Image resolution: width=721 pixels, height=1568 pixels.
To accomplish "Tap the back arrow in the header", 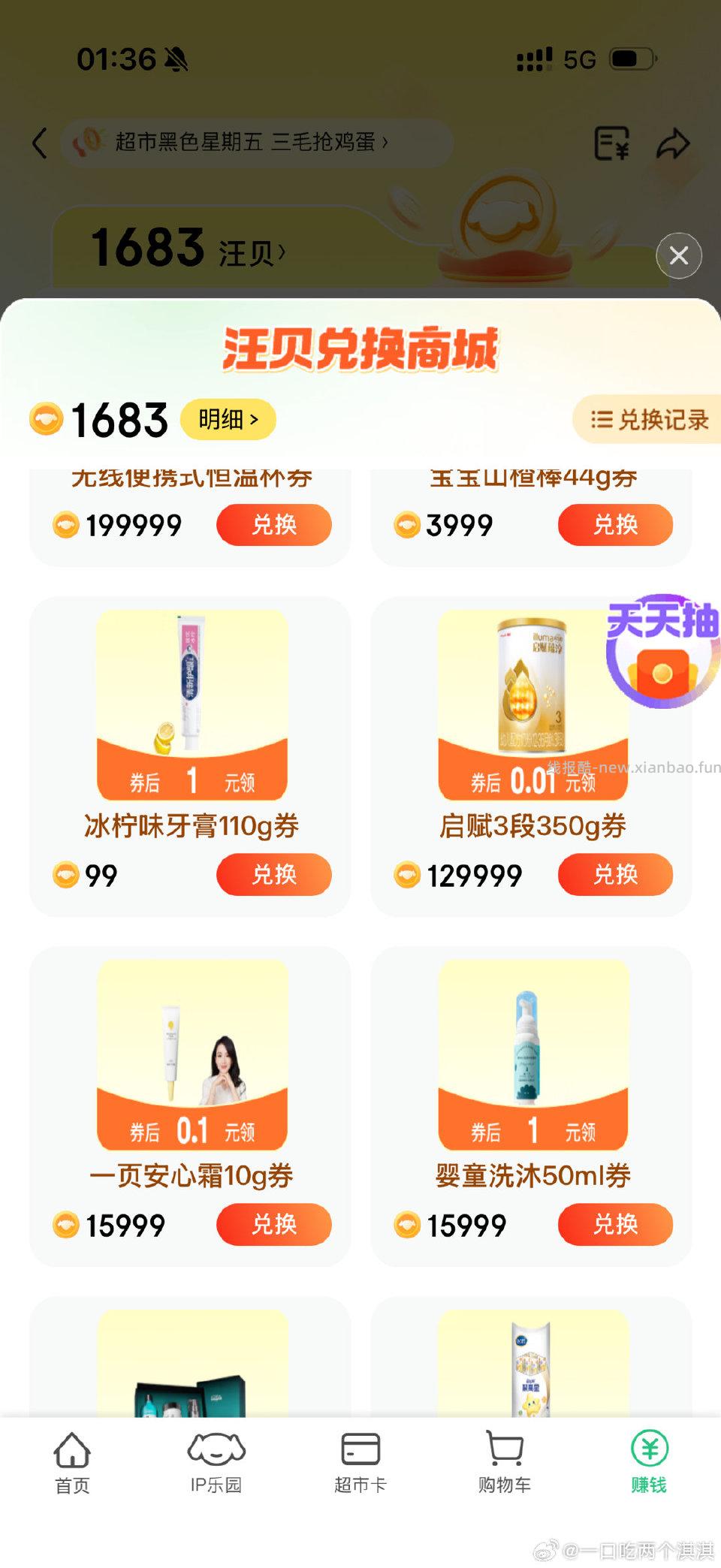I will (x=39, y=143).
